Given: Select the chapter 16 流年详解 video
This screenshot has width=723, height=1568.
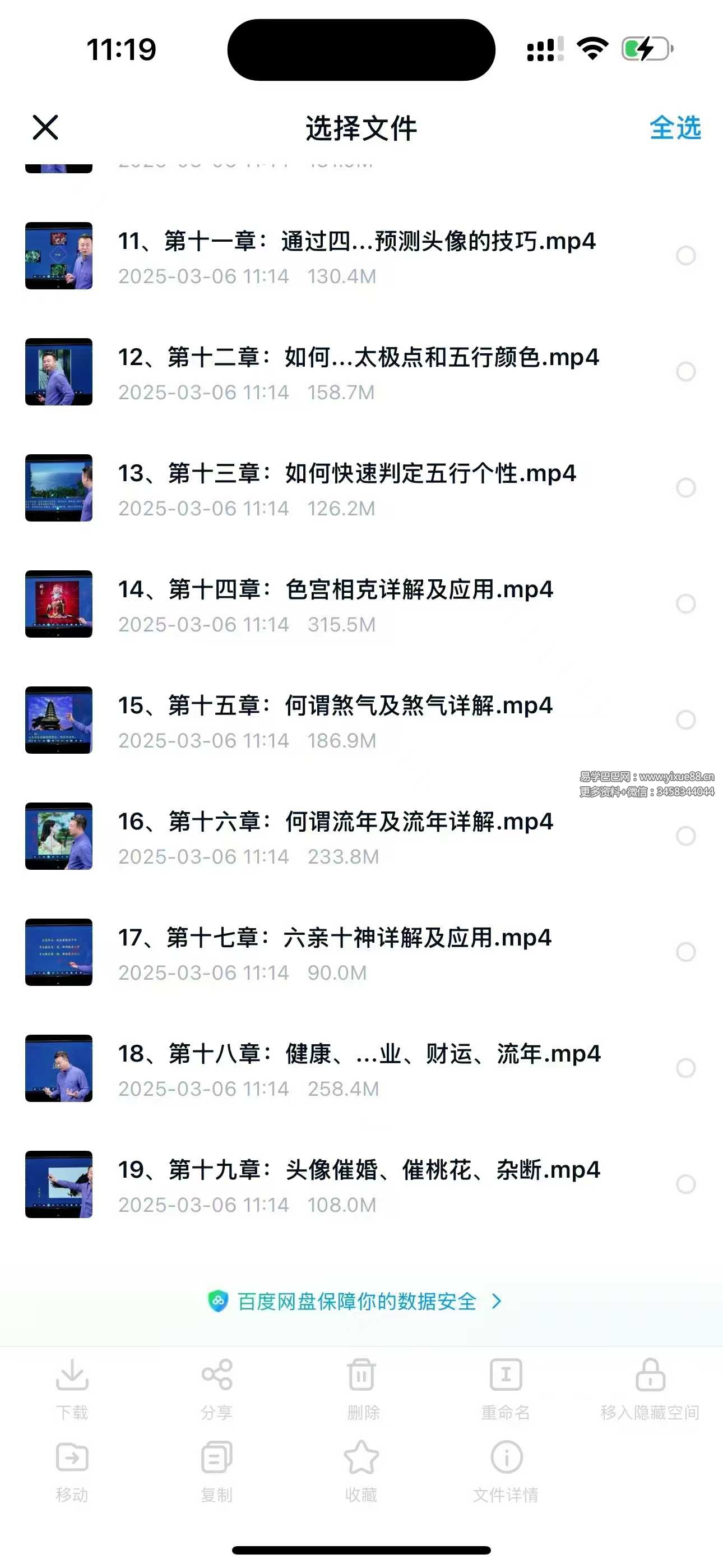Looking at the screenshot, I should [x=685, y=836].
